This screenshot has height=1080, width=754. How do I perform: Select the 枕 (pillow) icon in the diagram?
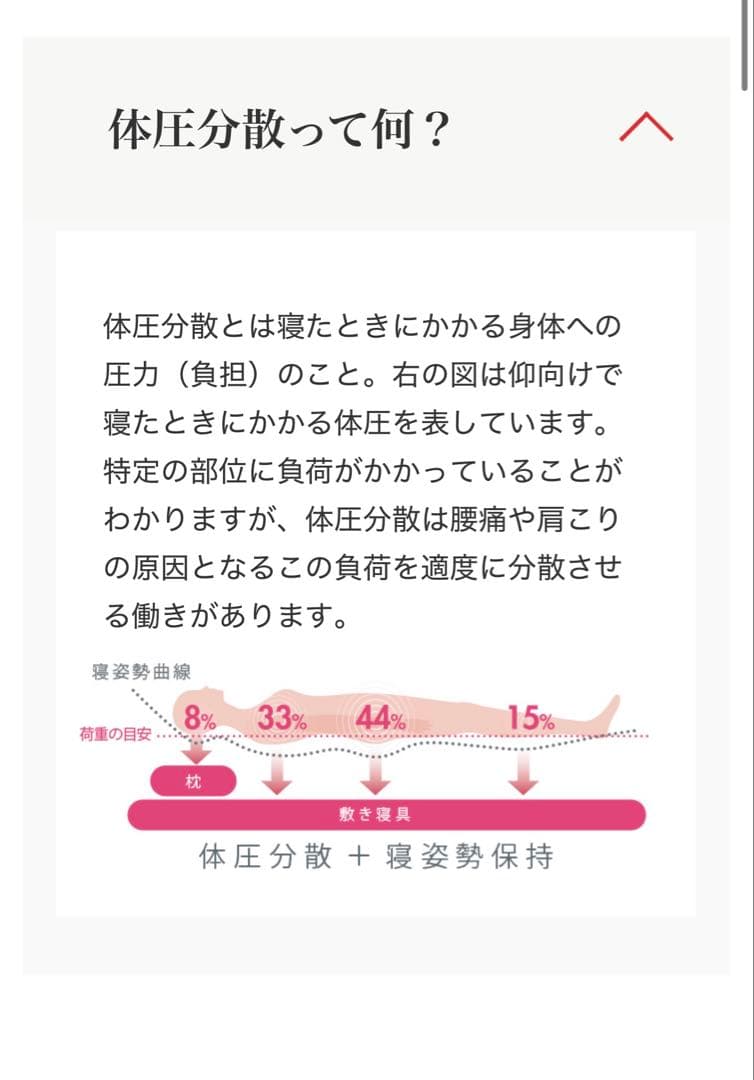[194, 781]
